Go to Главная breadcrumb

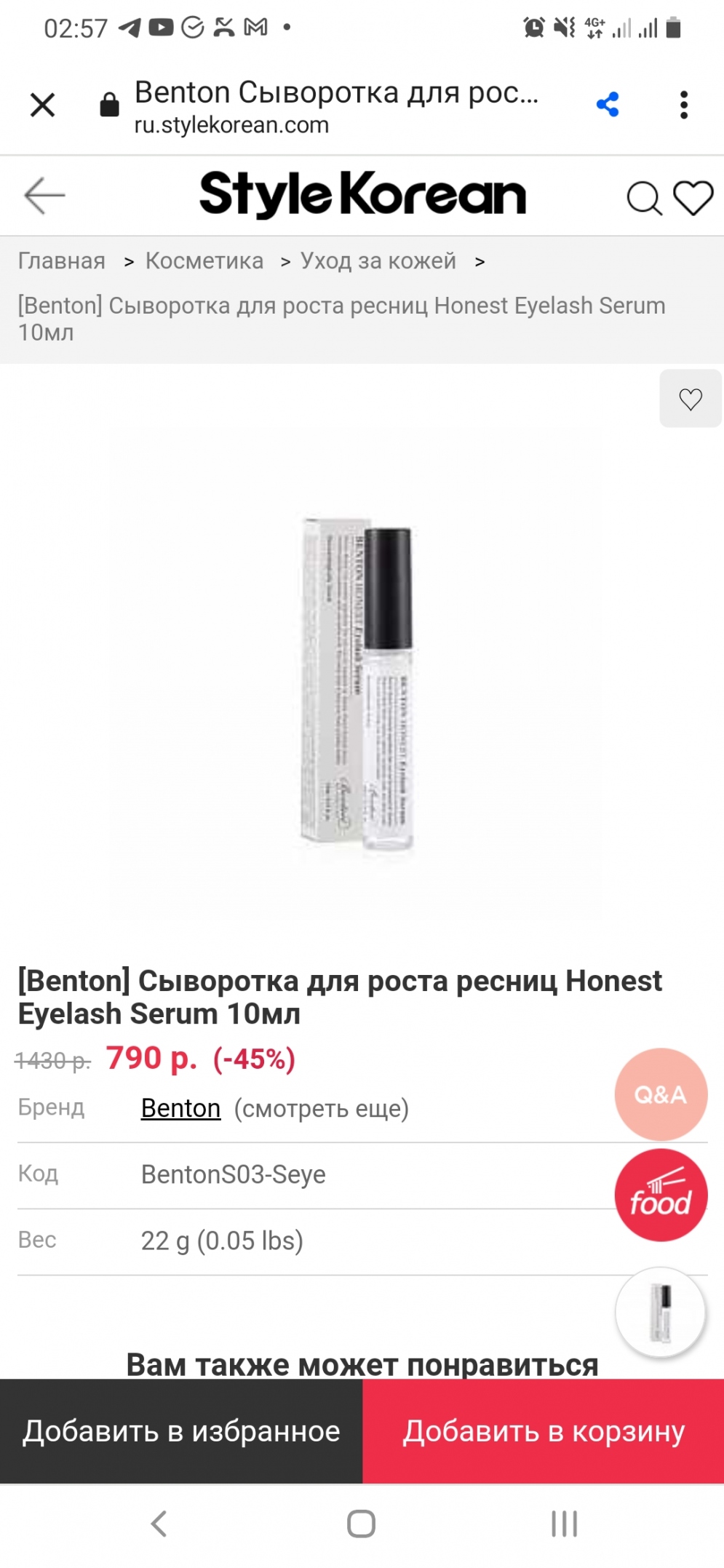[x=62, y=260]
